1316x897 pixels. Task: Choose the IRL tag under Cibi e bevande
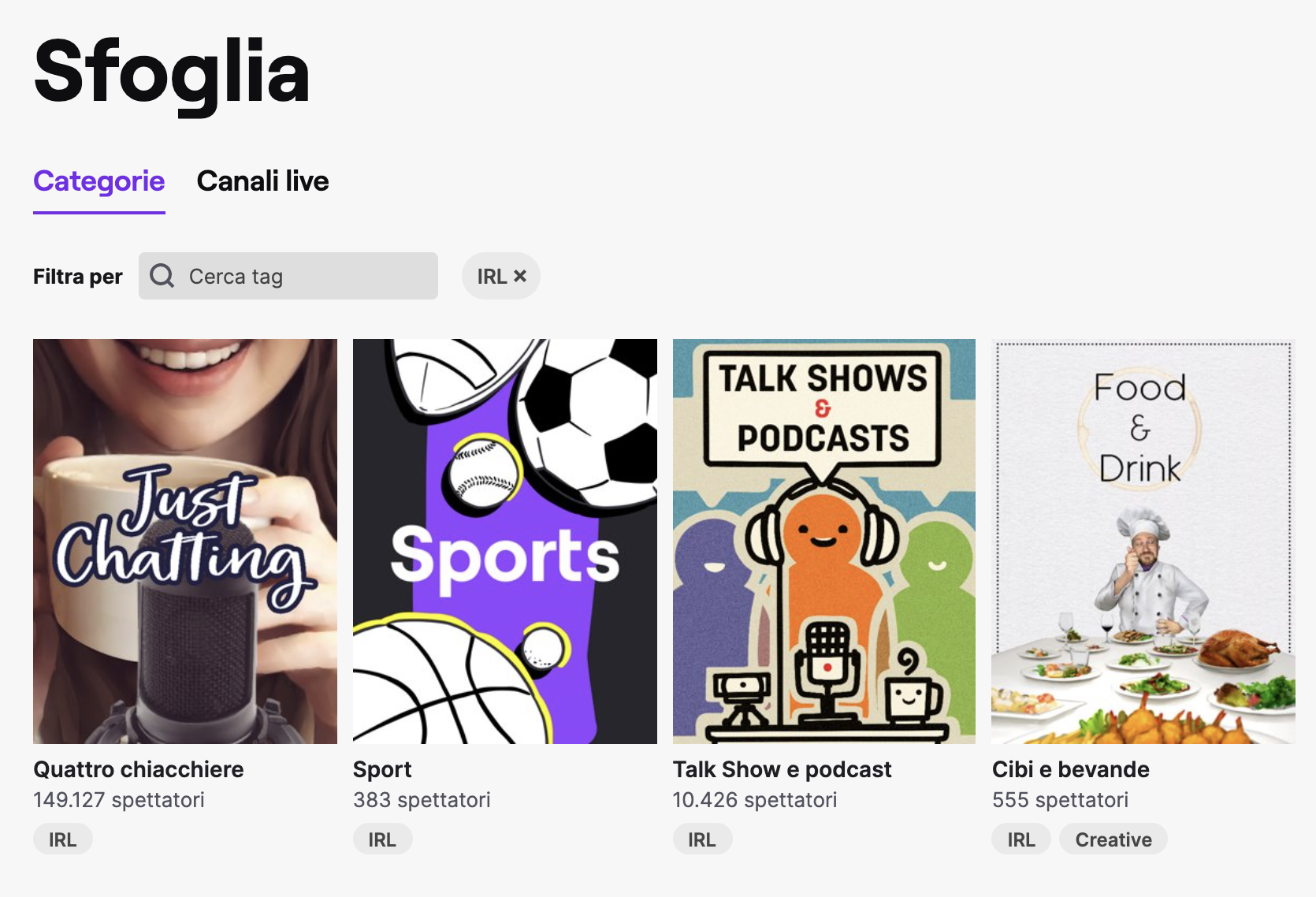pos(1021,840)
